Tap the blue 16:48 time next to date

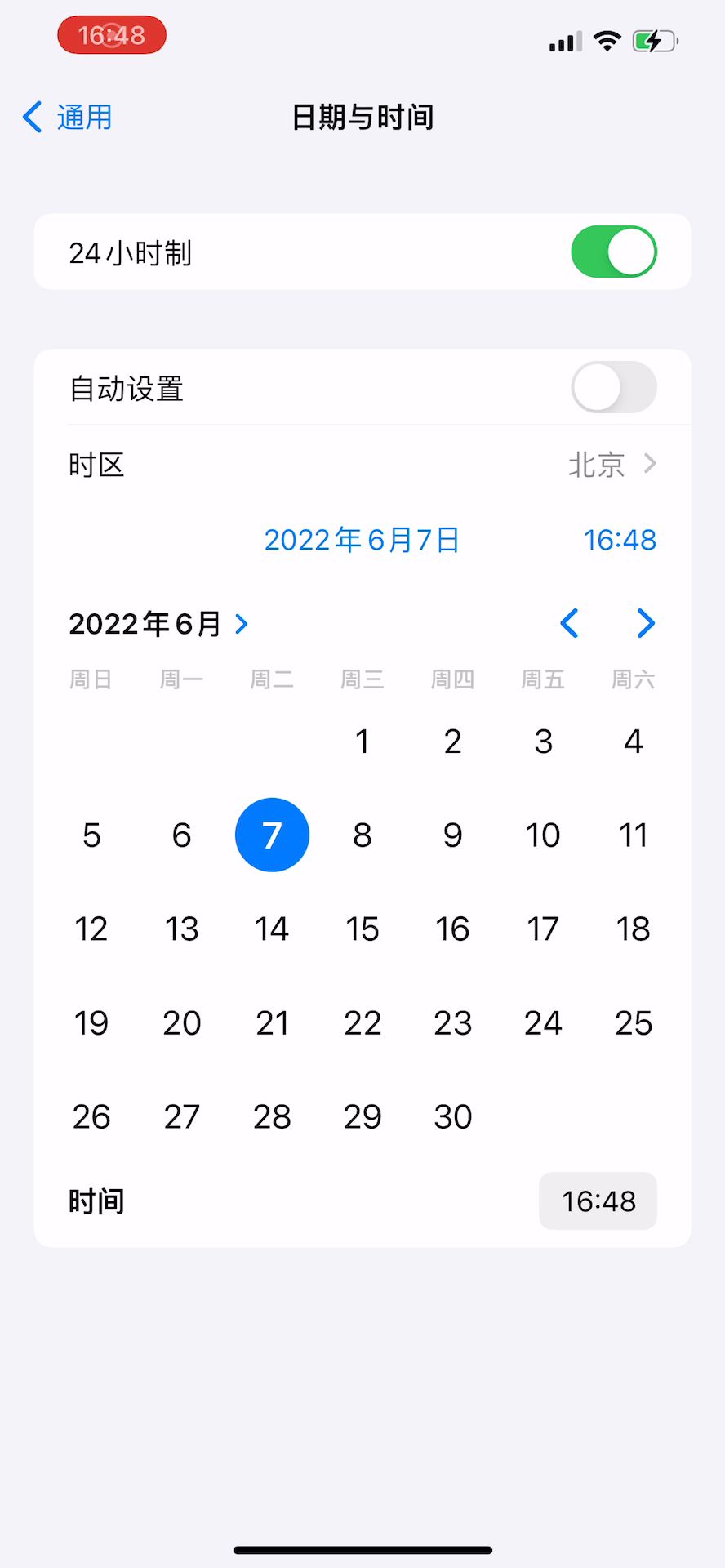(x=620, y=540)
